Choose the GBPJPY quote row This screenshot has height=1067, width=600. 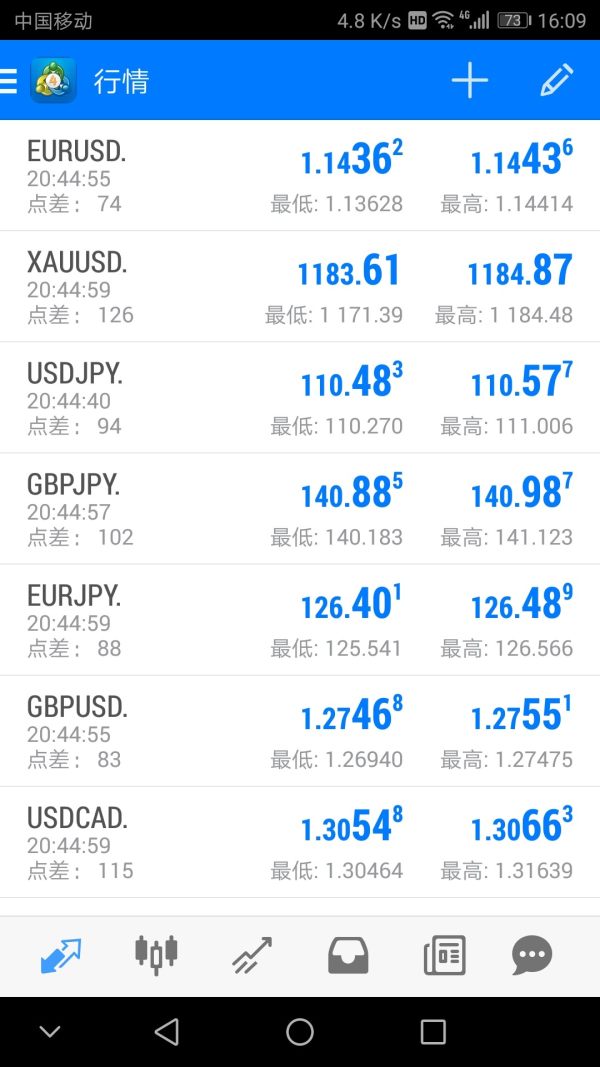pos(300,510)
